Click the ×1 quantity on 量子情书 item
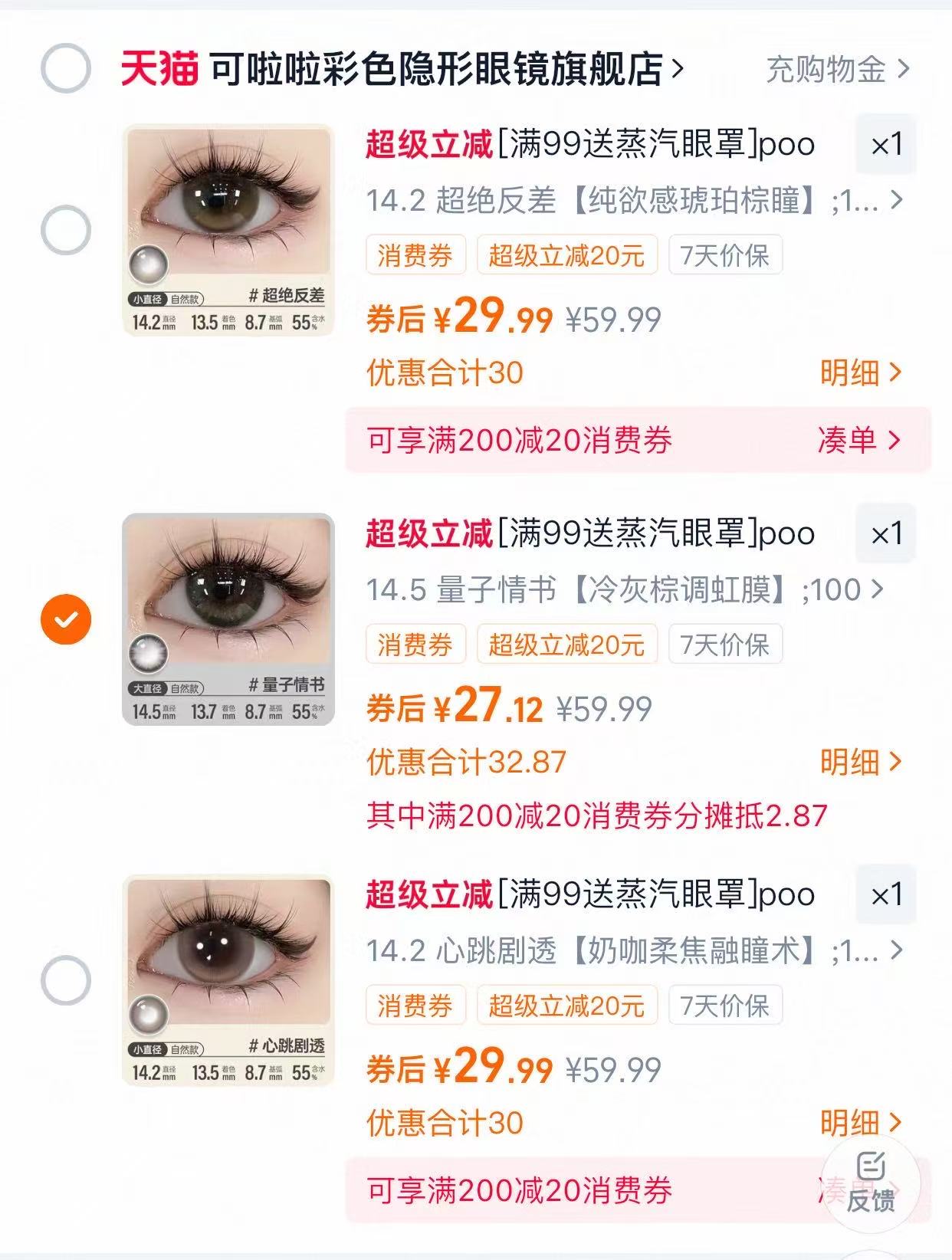 [x=884, y=532]
